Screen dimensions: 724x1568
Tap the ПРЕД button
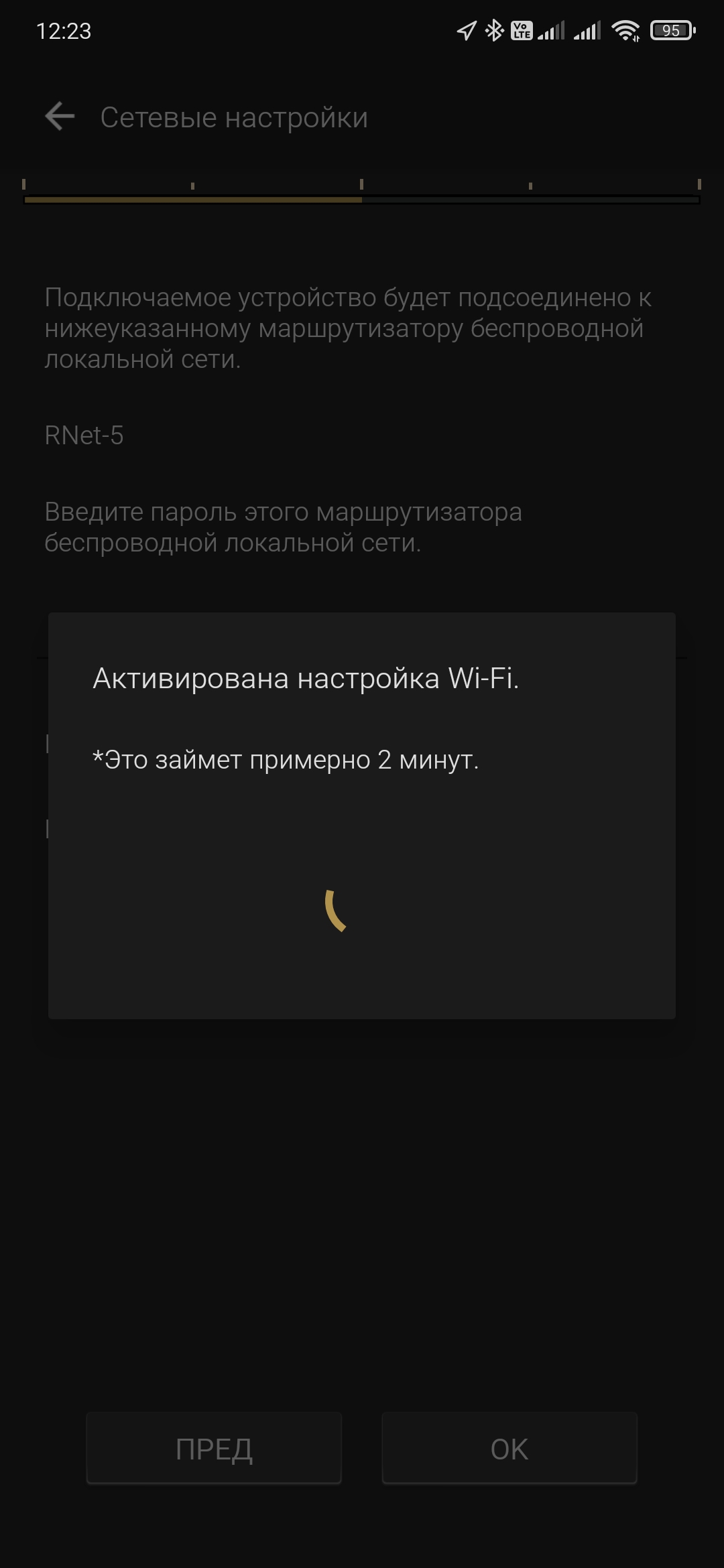(214, 1449)
